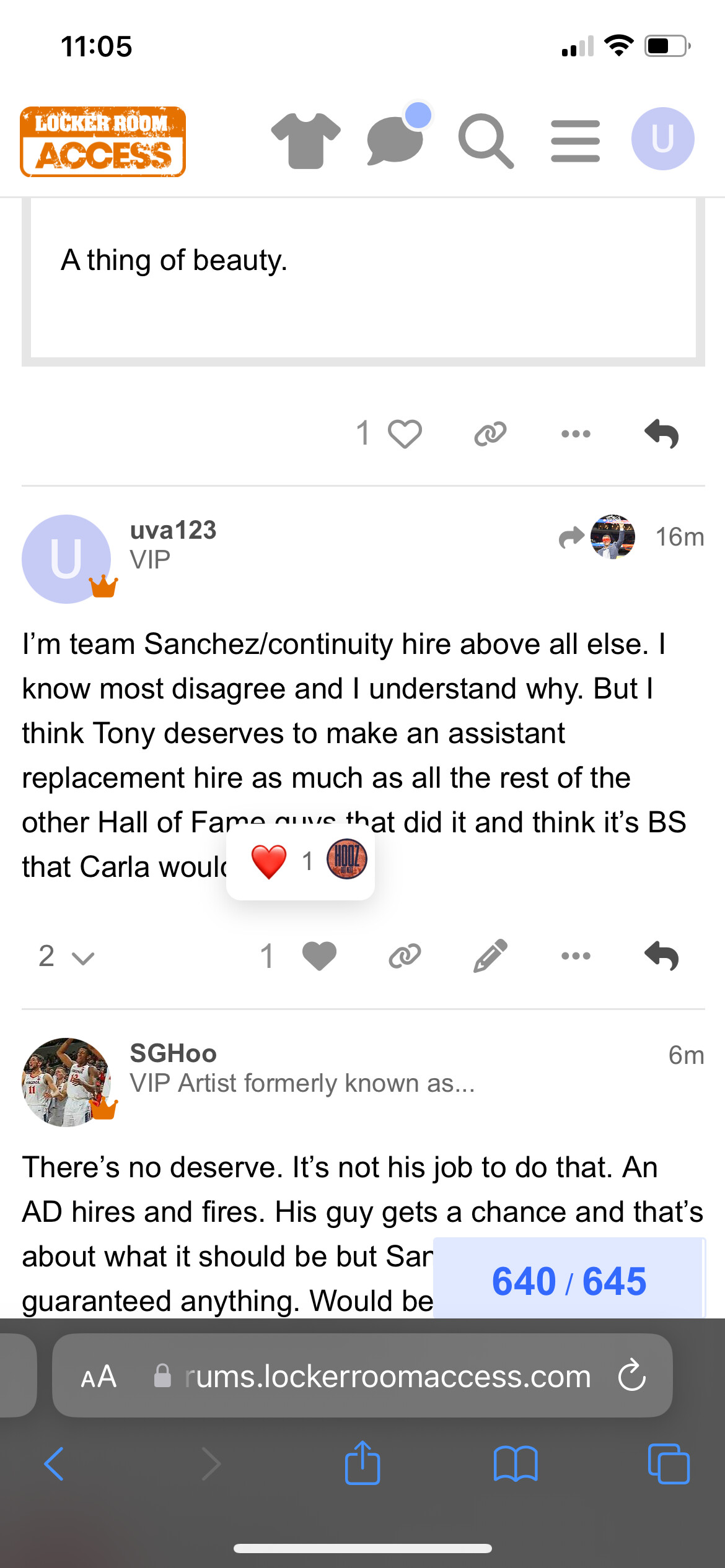
Task: Open forum search
Action: pyautogui.click(x=486, y=141)
